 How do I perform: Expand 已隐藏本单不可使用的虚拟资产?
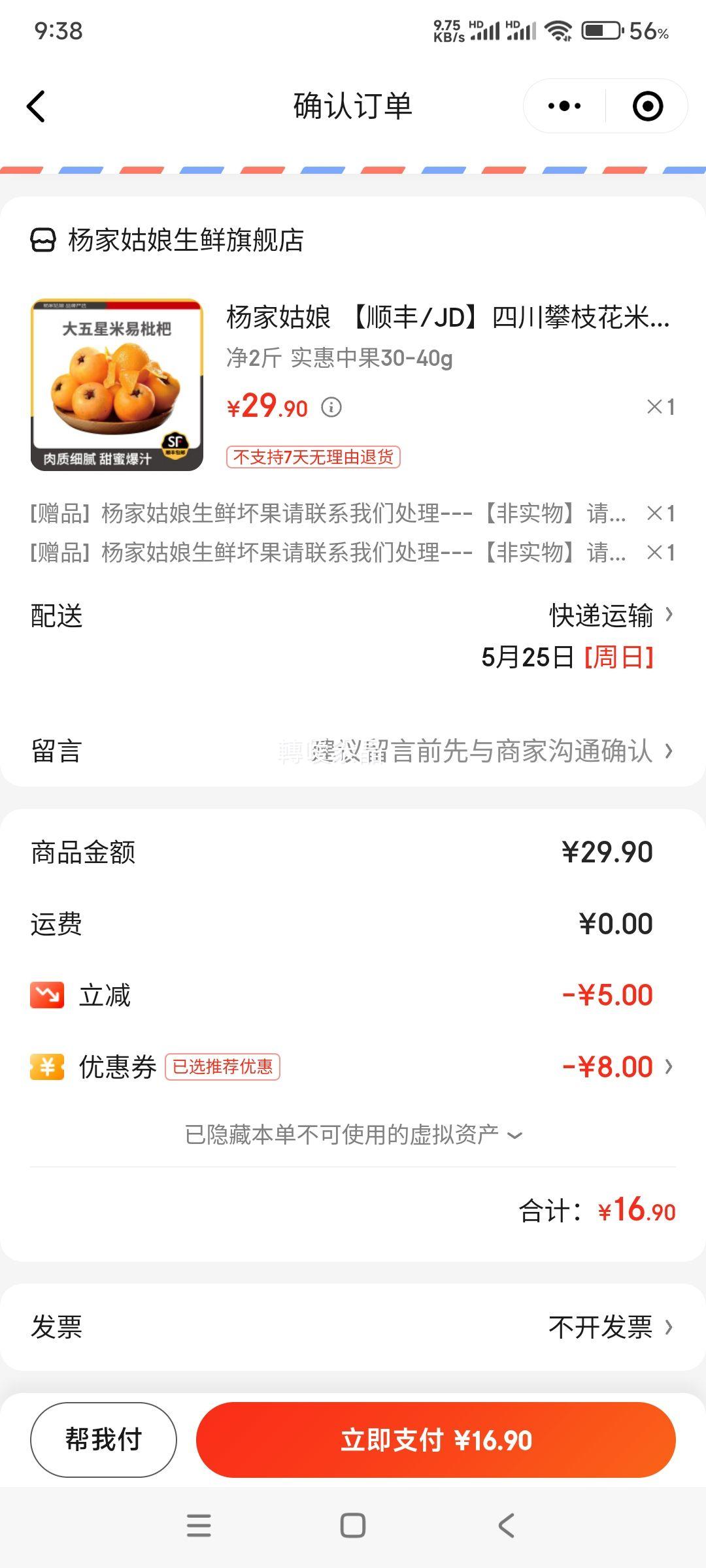[353, 1135]
